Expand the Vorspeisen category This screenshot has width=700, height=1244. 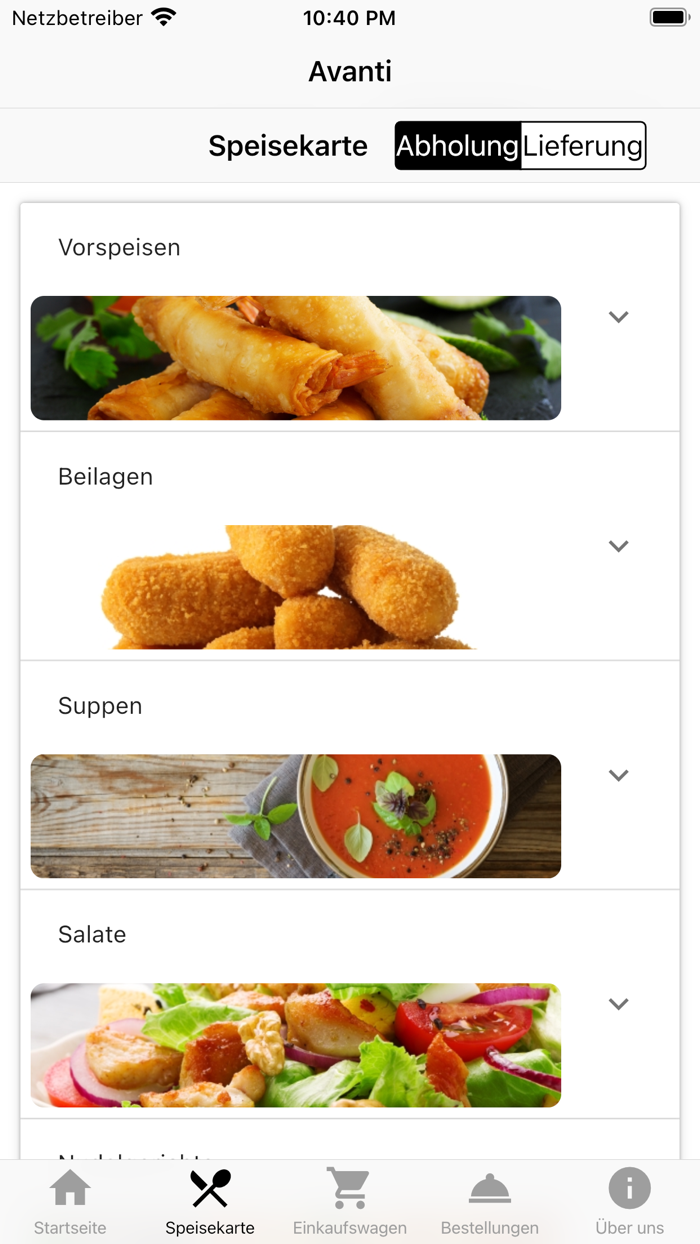pos(618,317)
